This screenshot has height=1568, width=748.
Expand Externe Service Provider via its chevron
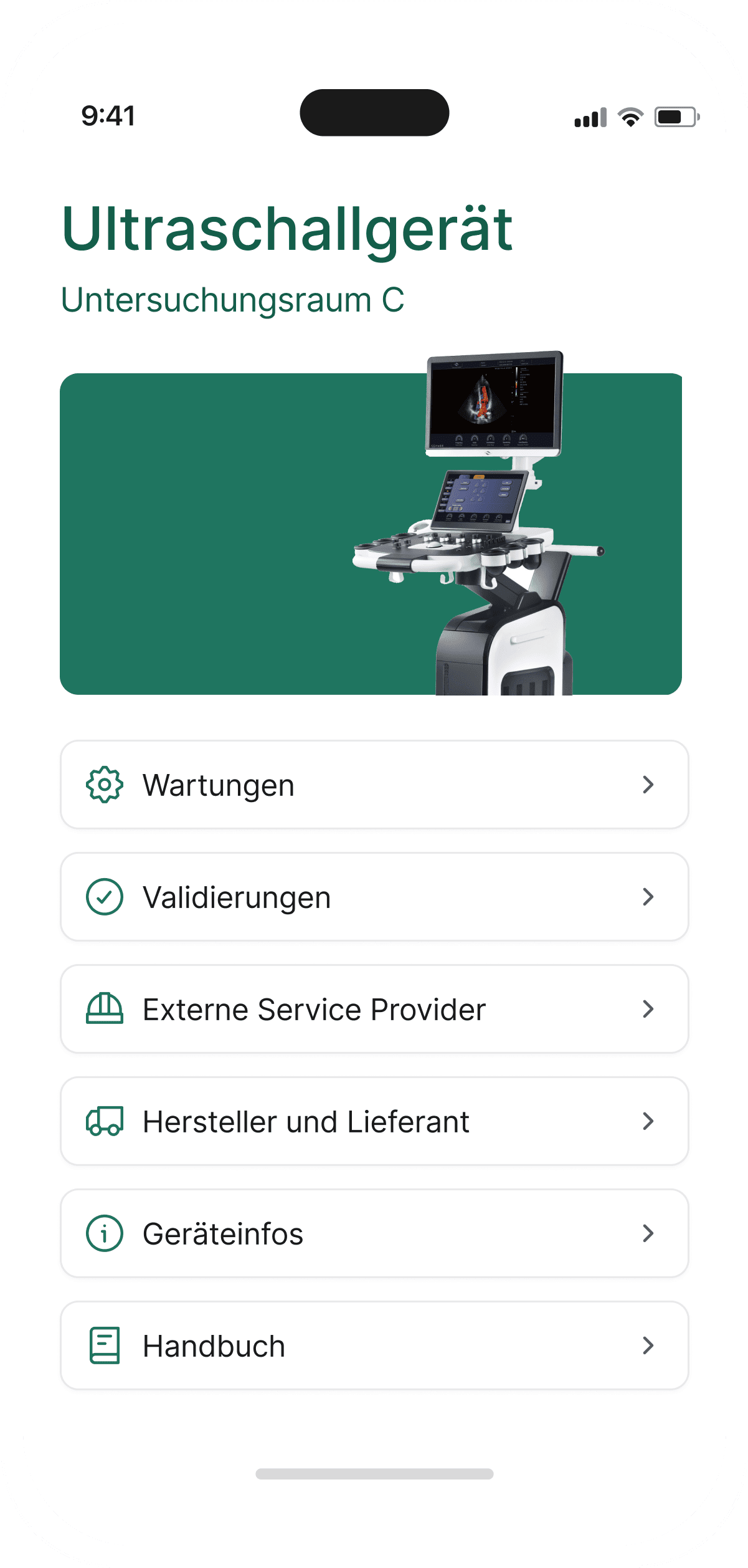[650, 1010]
